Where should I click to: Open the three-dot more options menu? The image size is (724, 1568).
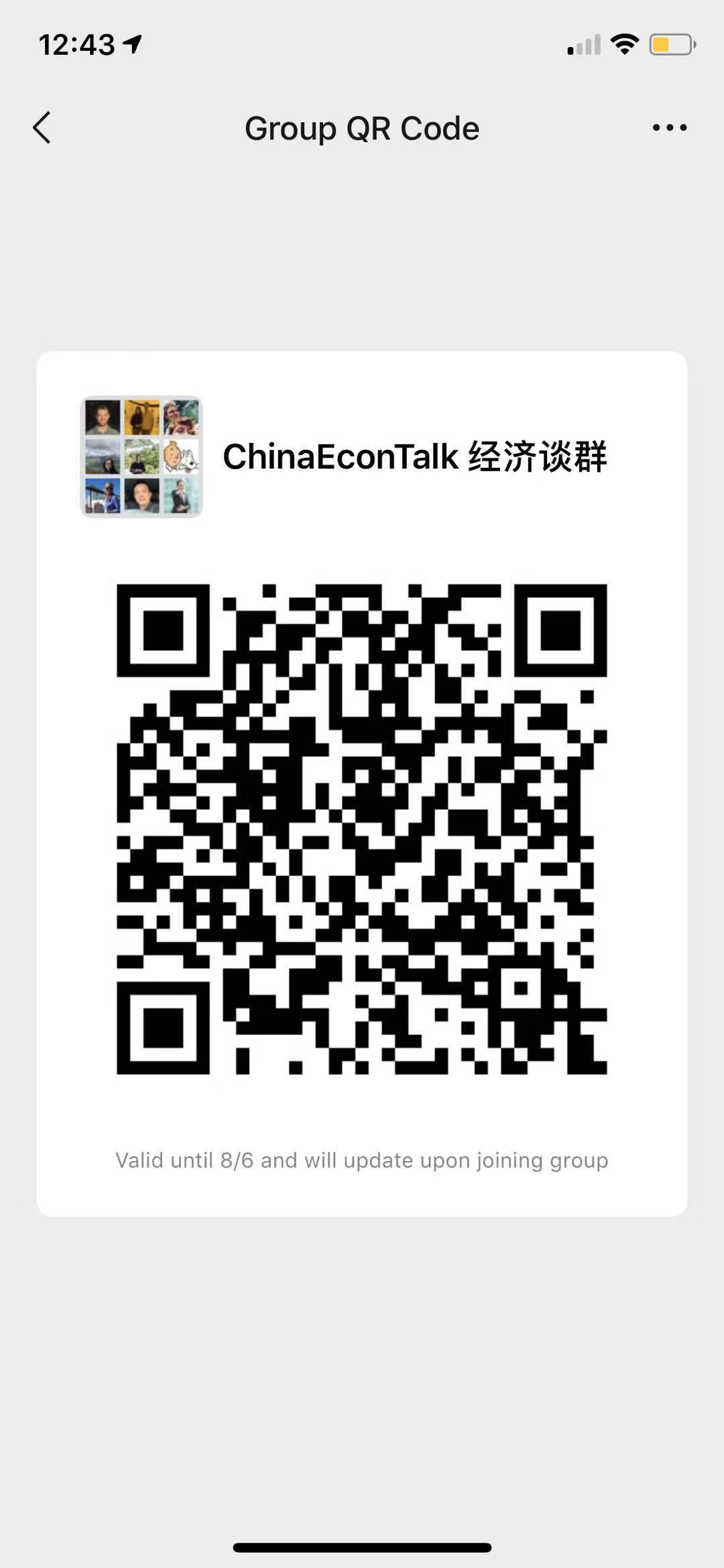(669, 127)
